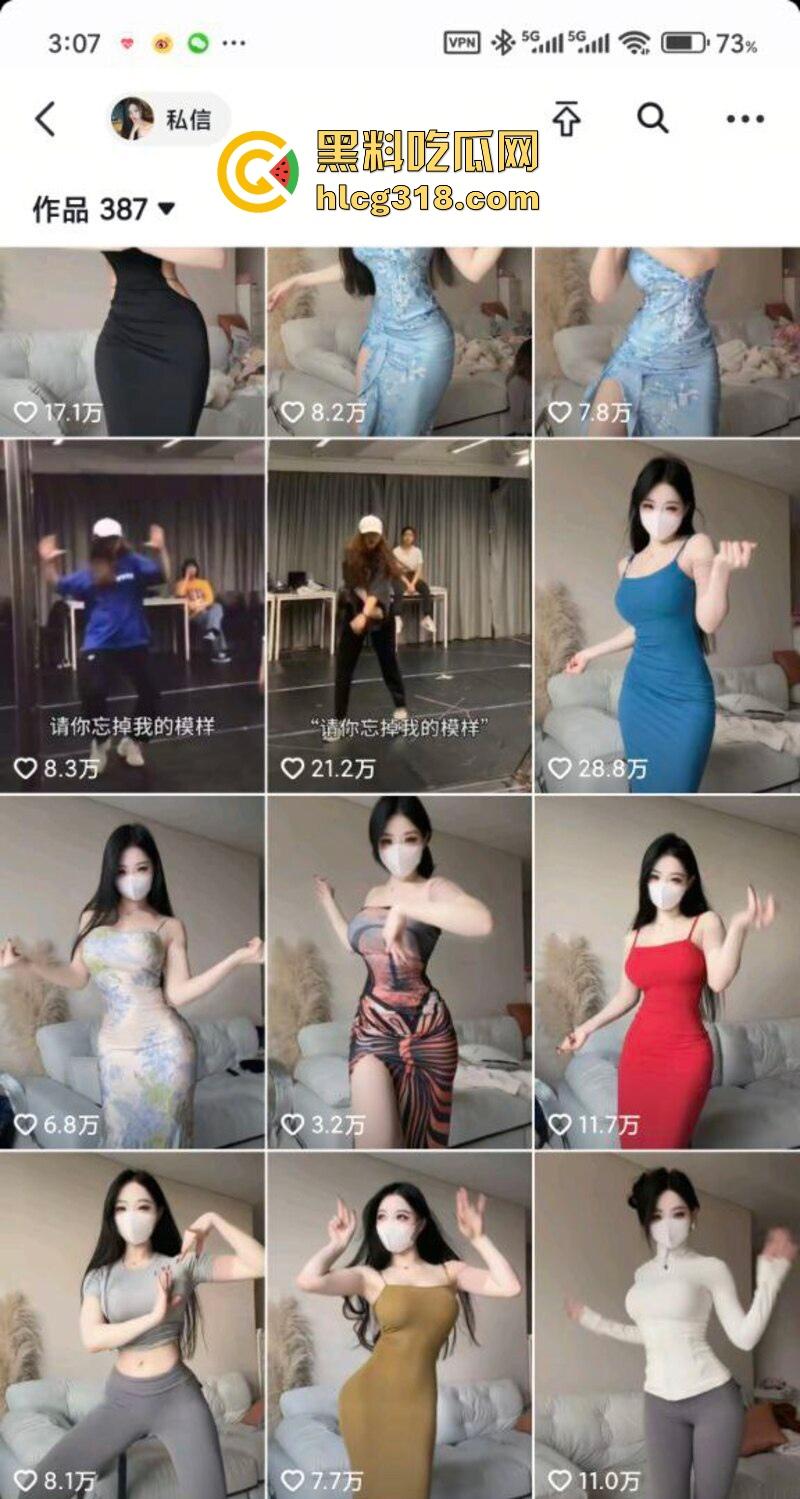Tap the Wi-Fi icon in the status bar
Image resolution: width=800 pixels, height=1499 pixels.
[638, 42]
